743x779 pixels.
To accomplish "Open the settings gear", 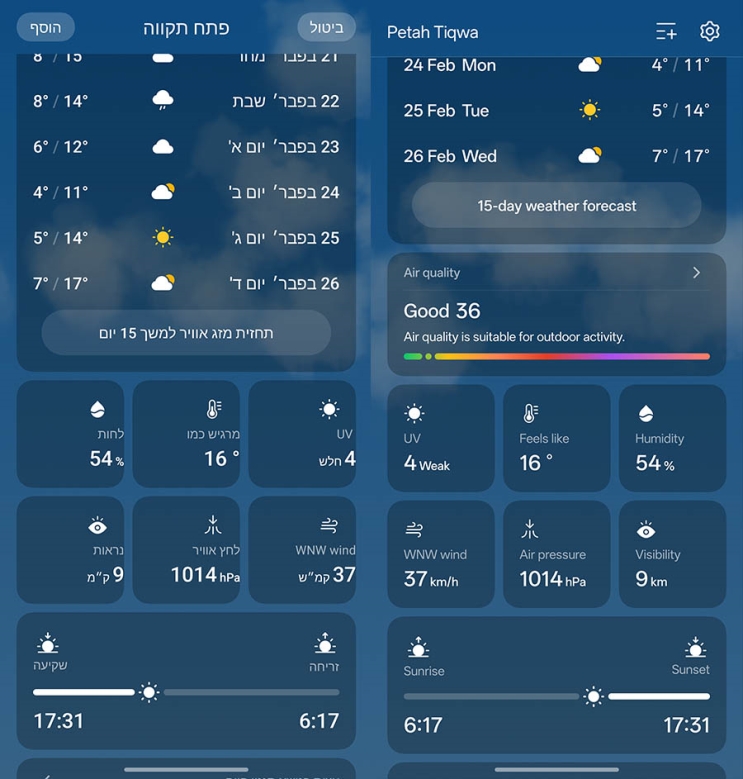I will click(710, 32).
